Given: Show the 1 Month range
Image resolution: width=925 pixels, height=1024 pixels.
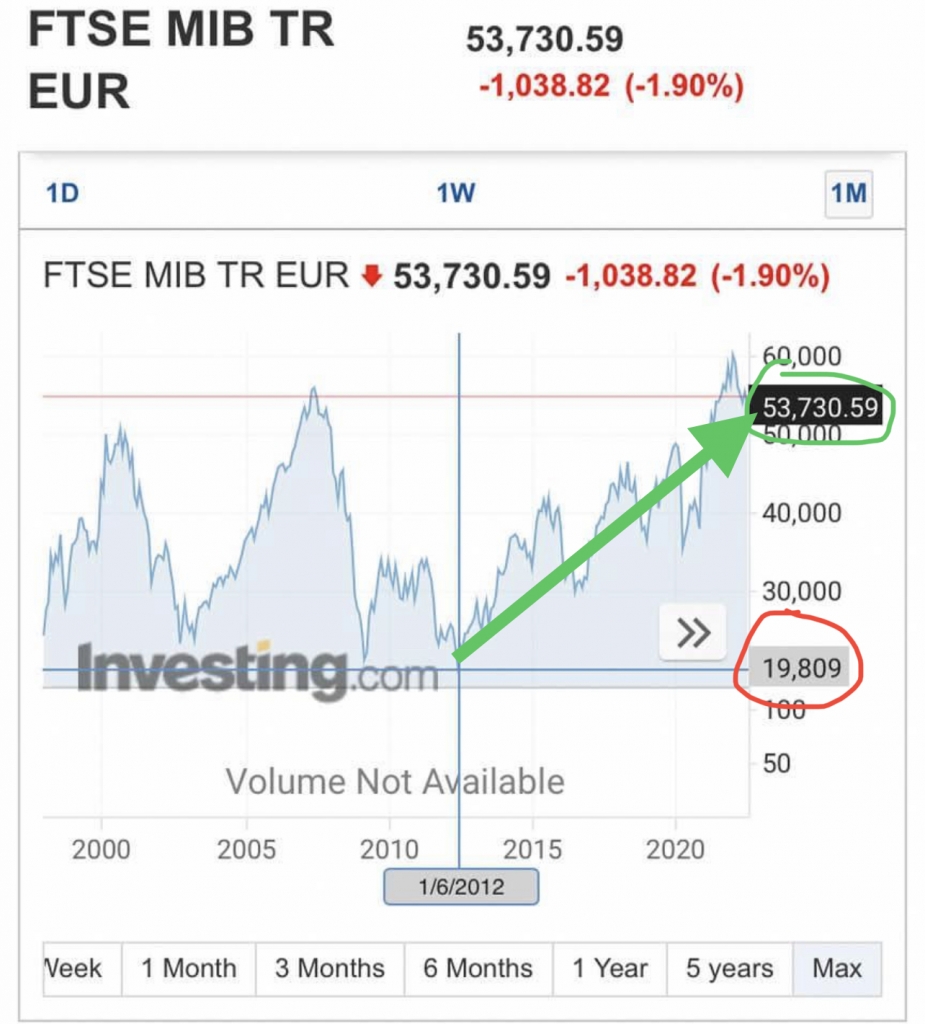Looking at the screenshot, I should [x=189, y=968].
